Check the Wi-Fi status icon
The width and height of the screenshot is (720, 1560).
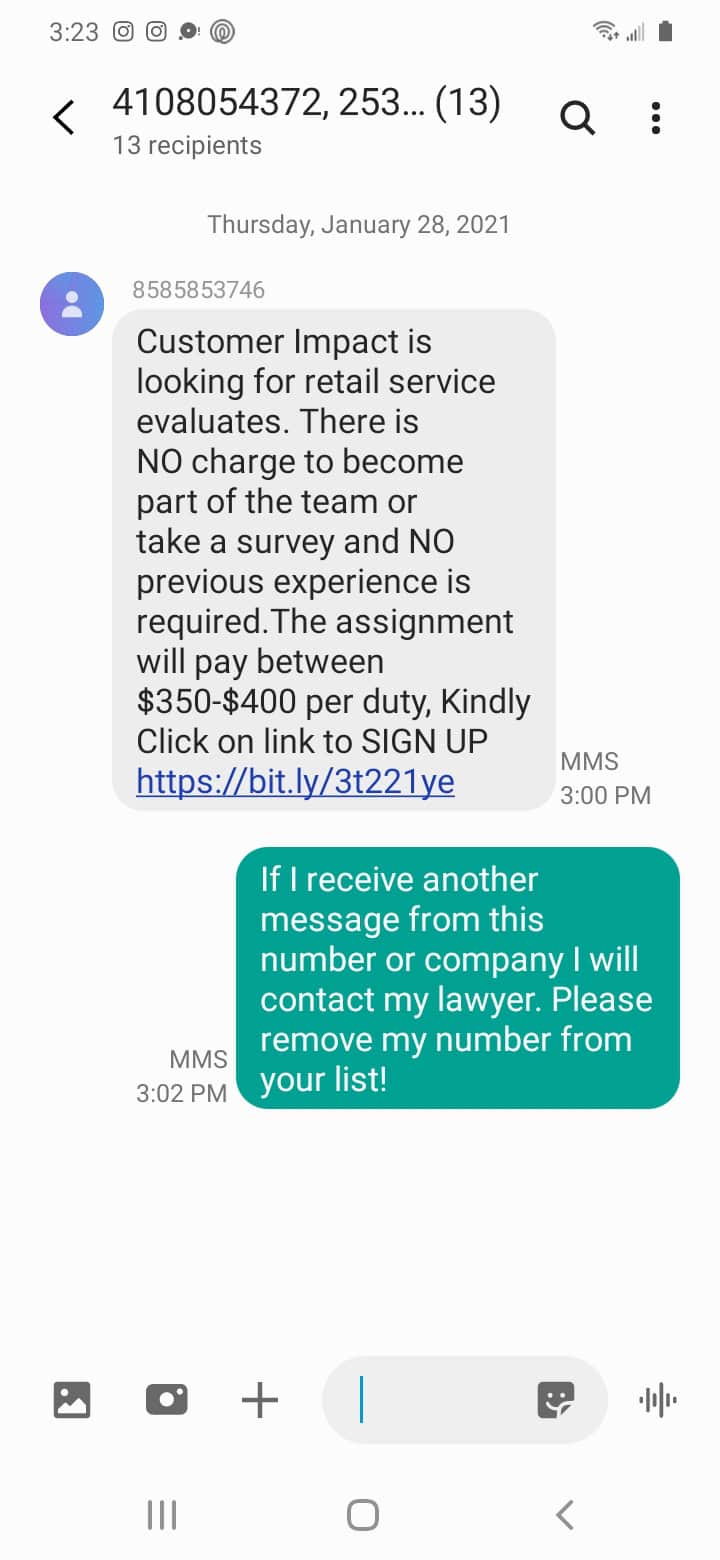point(605,29)
